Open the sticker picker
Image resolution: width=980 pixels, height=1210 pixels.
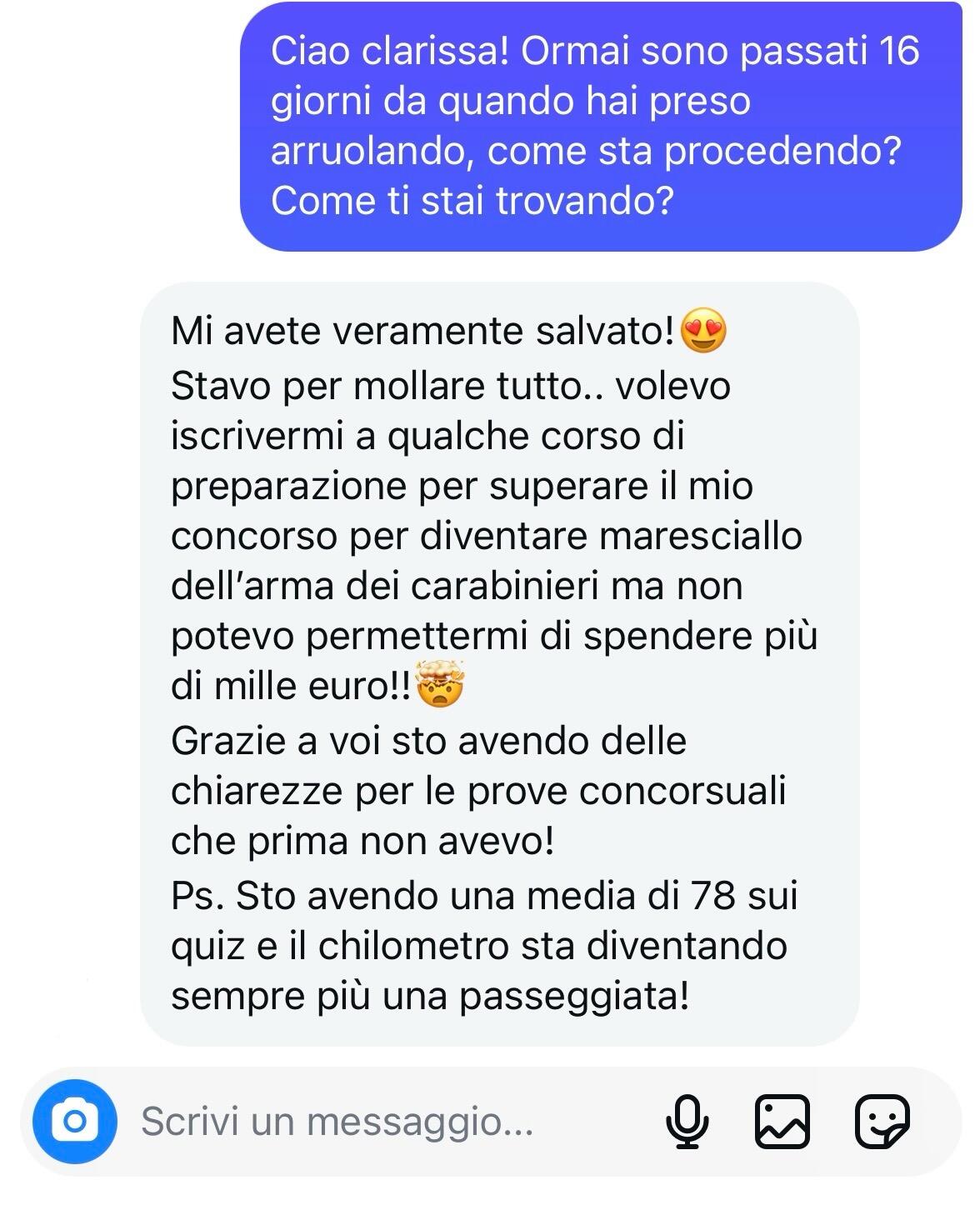point(882,1122)
